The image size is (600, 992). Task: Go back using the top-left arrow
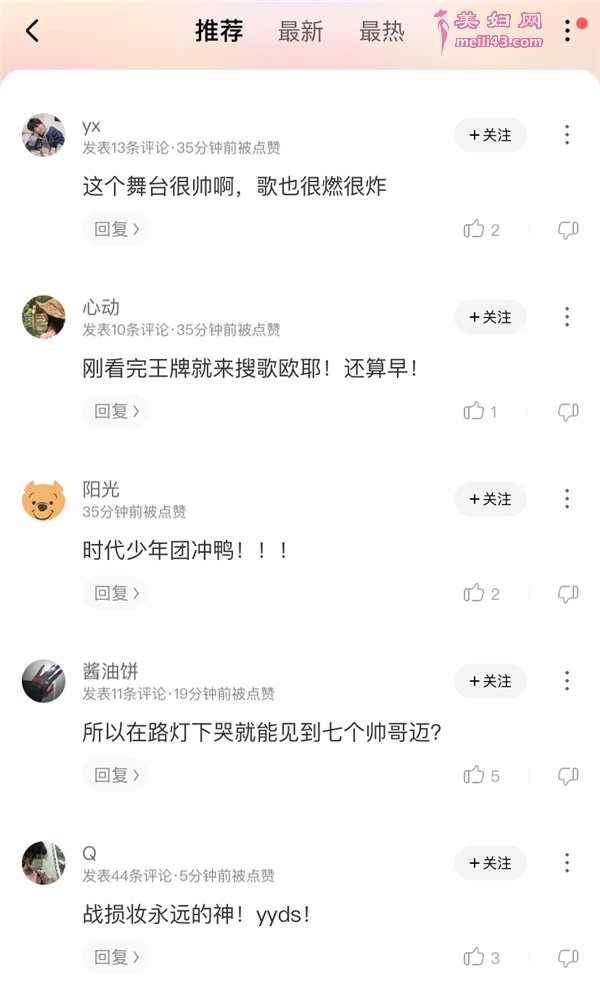(32, 31)
